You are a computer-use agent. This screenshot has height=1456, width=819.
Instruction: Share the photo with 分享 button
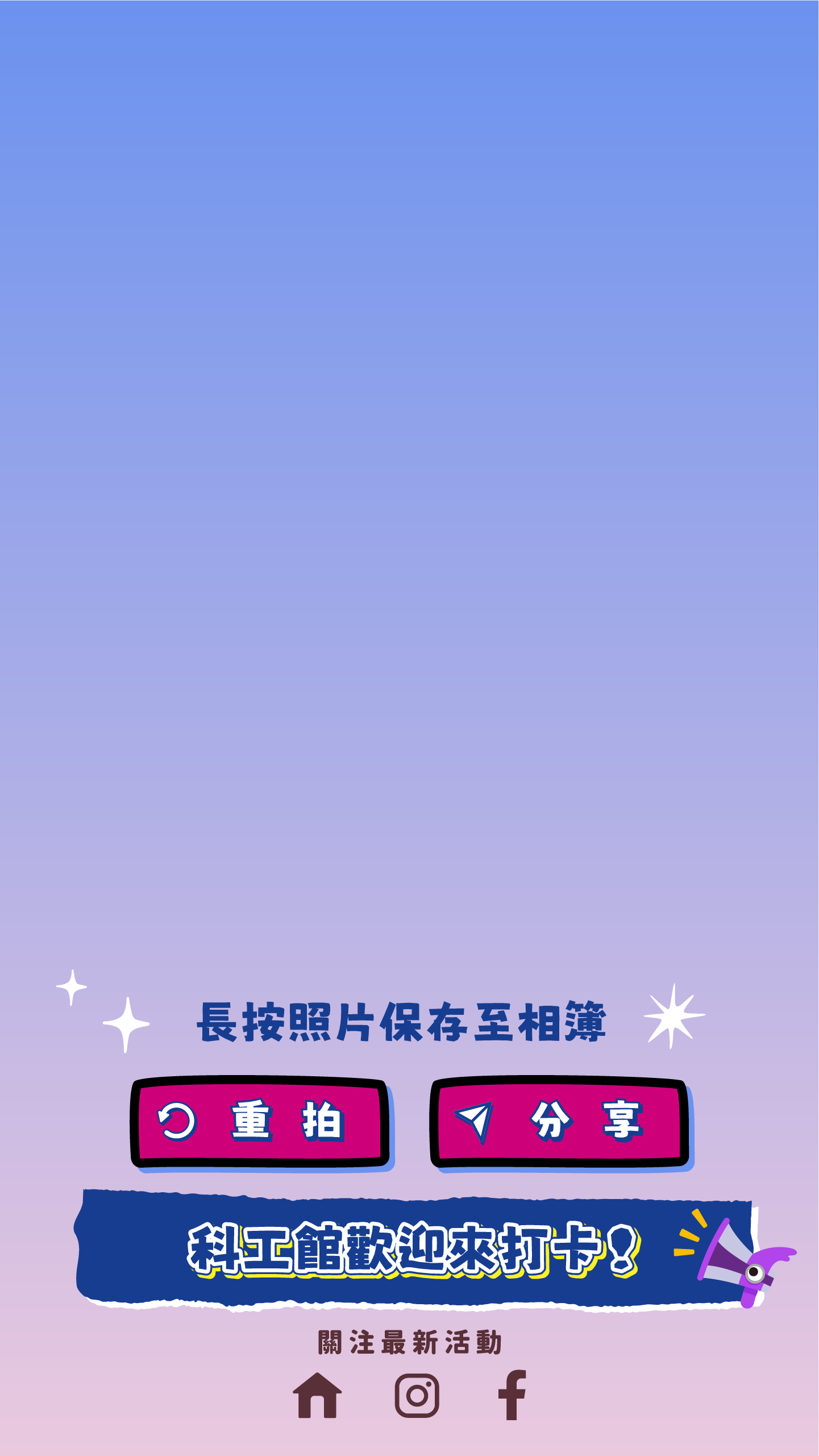(559, 1121)
